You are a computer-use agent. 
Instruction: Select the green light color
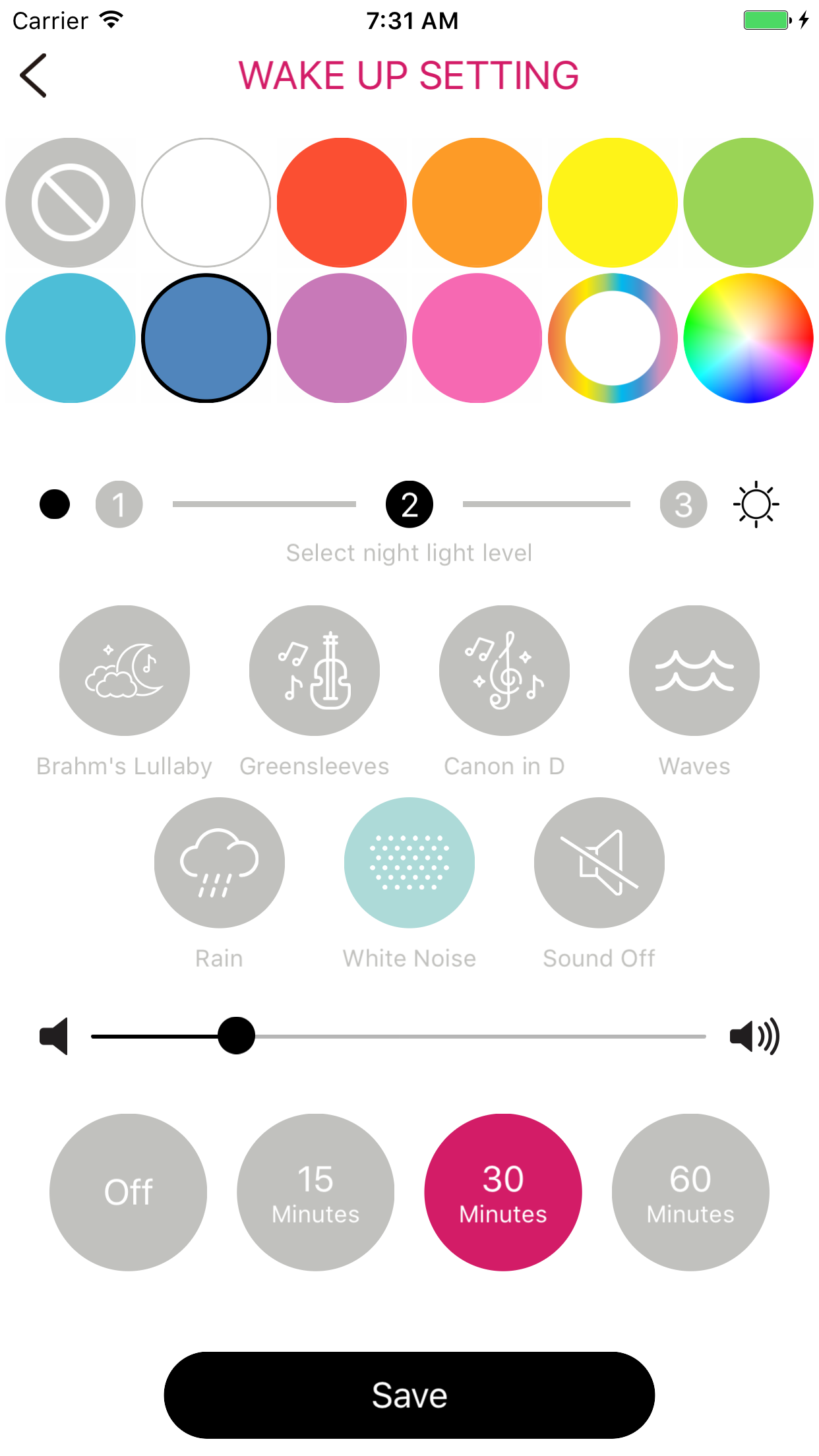click(x=748, y=202)
